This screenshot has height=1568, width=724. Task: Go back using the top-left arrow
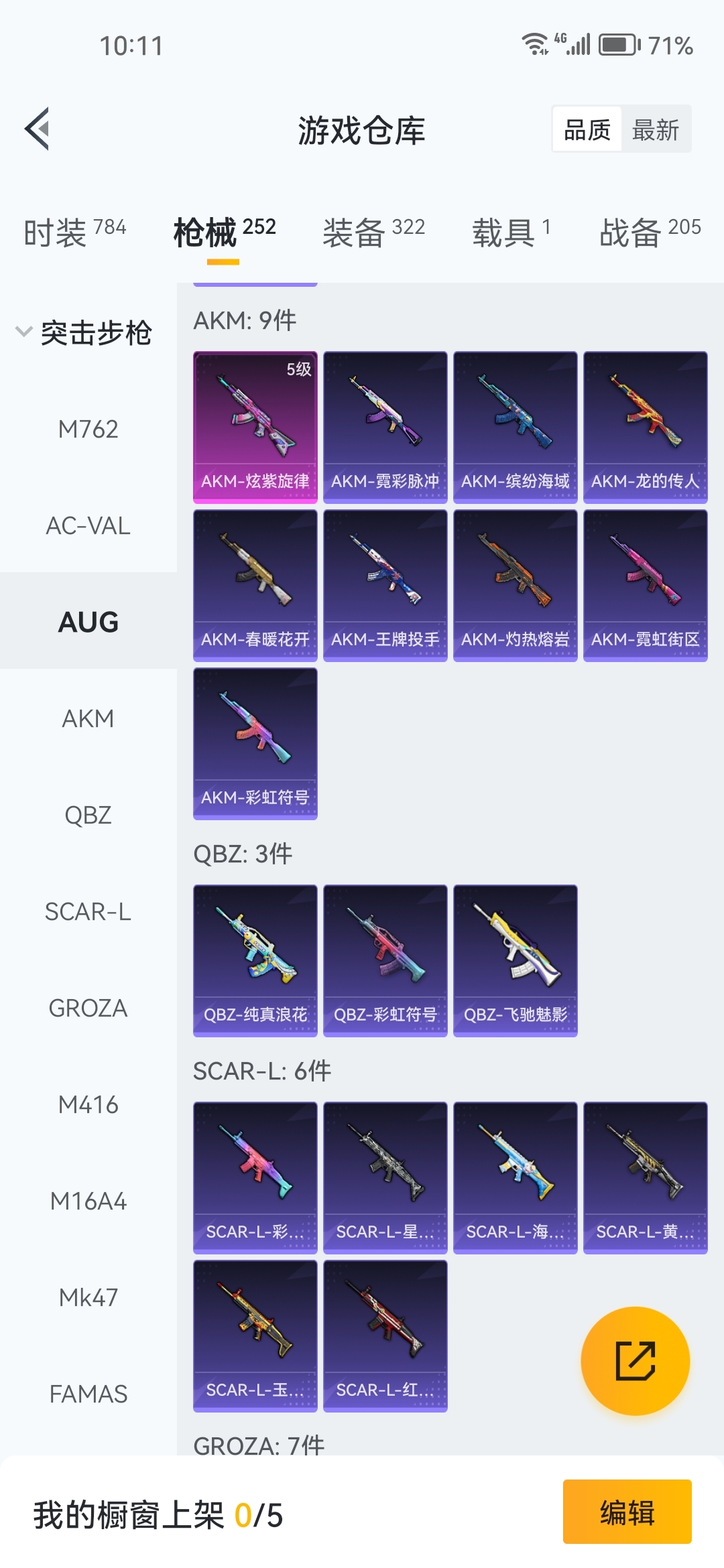(38, 129)
